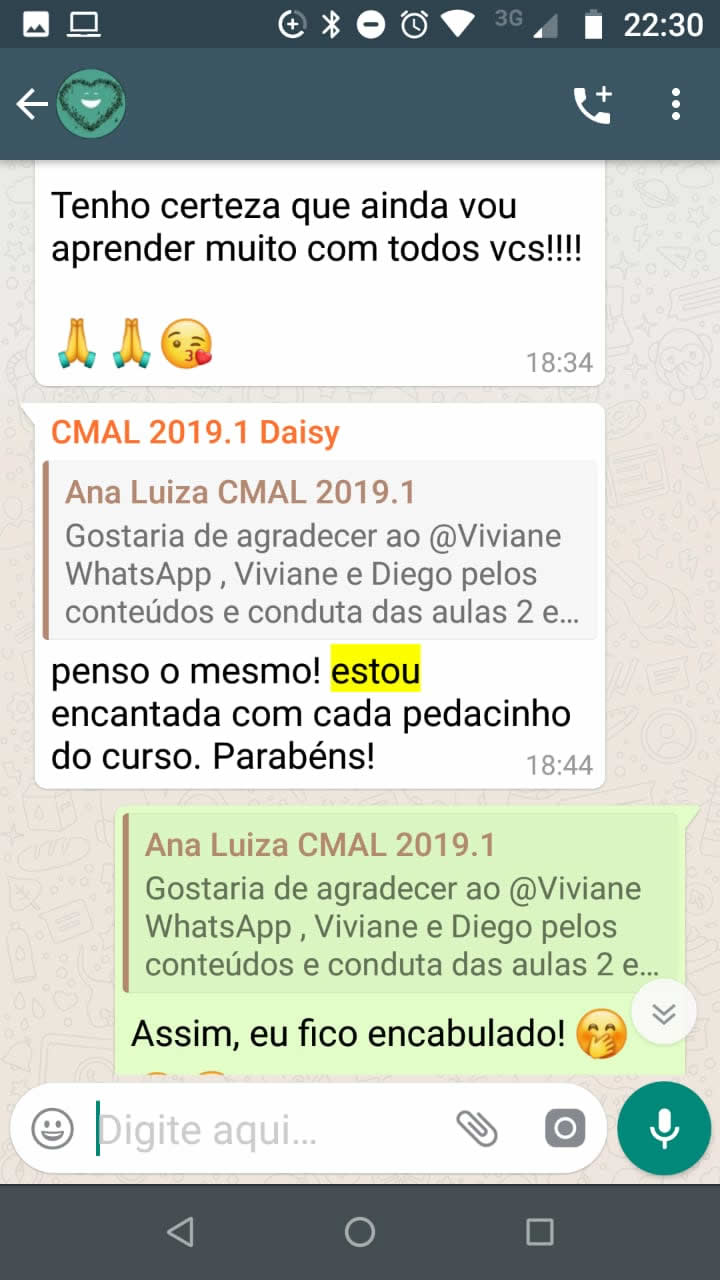Image resolution: width=720 pixels, height=1280 pixels.
Task: Jump to the latest messages
Action: click(x=663, y=1014)
